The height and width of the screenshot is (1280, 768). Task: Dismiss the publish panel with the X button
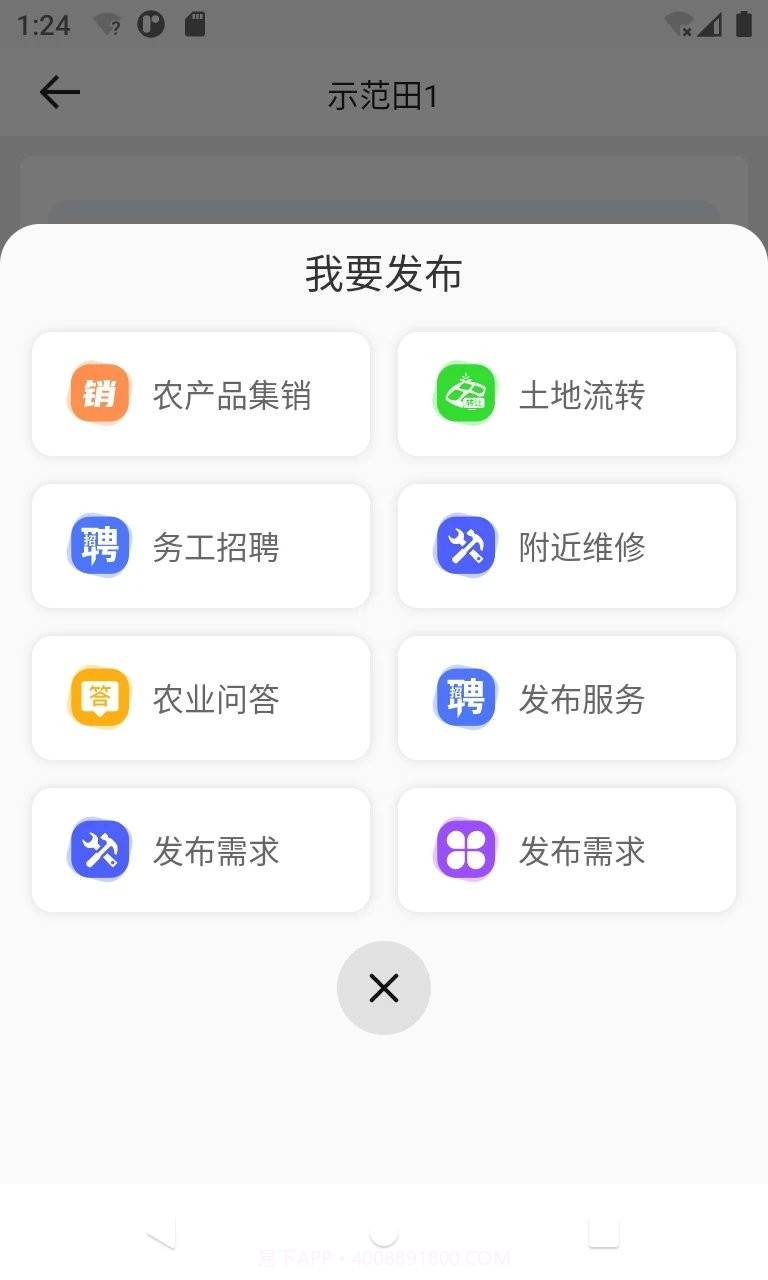pos(384,987)
